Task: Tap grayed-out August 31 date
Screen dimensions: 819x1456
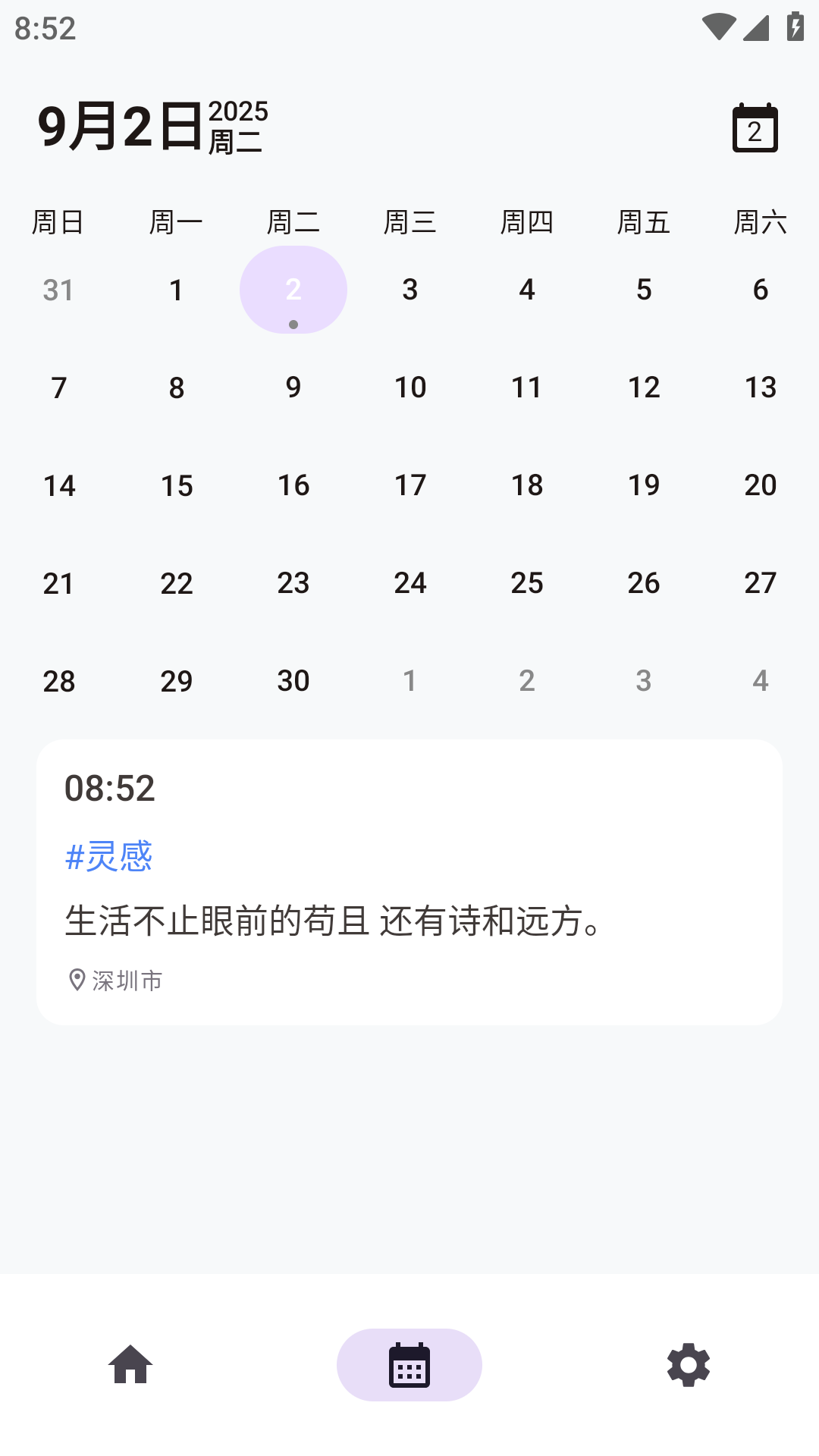Action: click(x=58, y=290)
